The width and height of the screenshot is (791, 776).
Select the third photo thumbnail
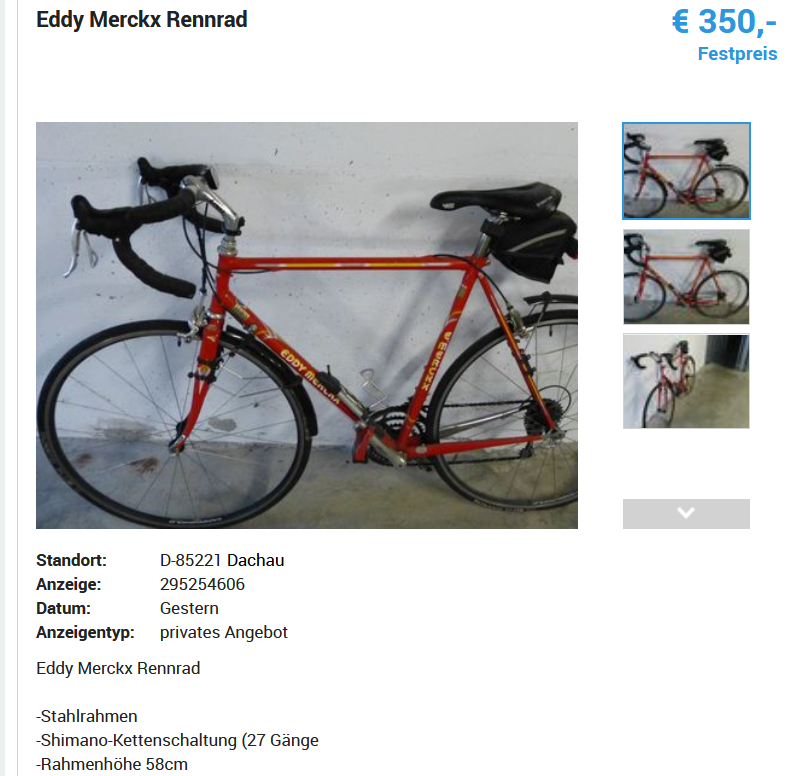[686, 381]
